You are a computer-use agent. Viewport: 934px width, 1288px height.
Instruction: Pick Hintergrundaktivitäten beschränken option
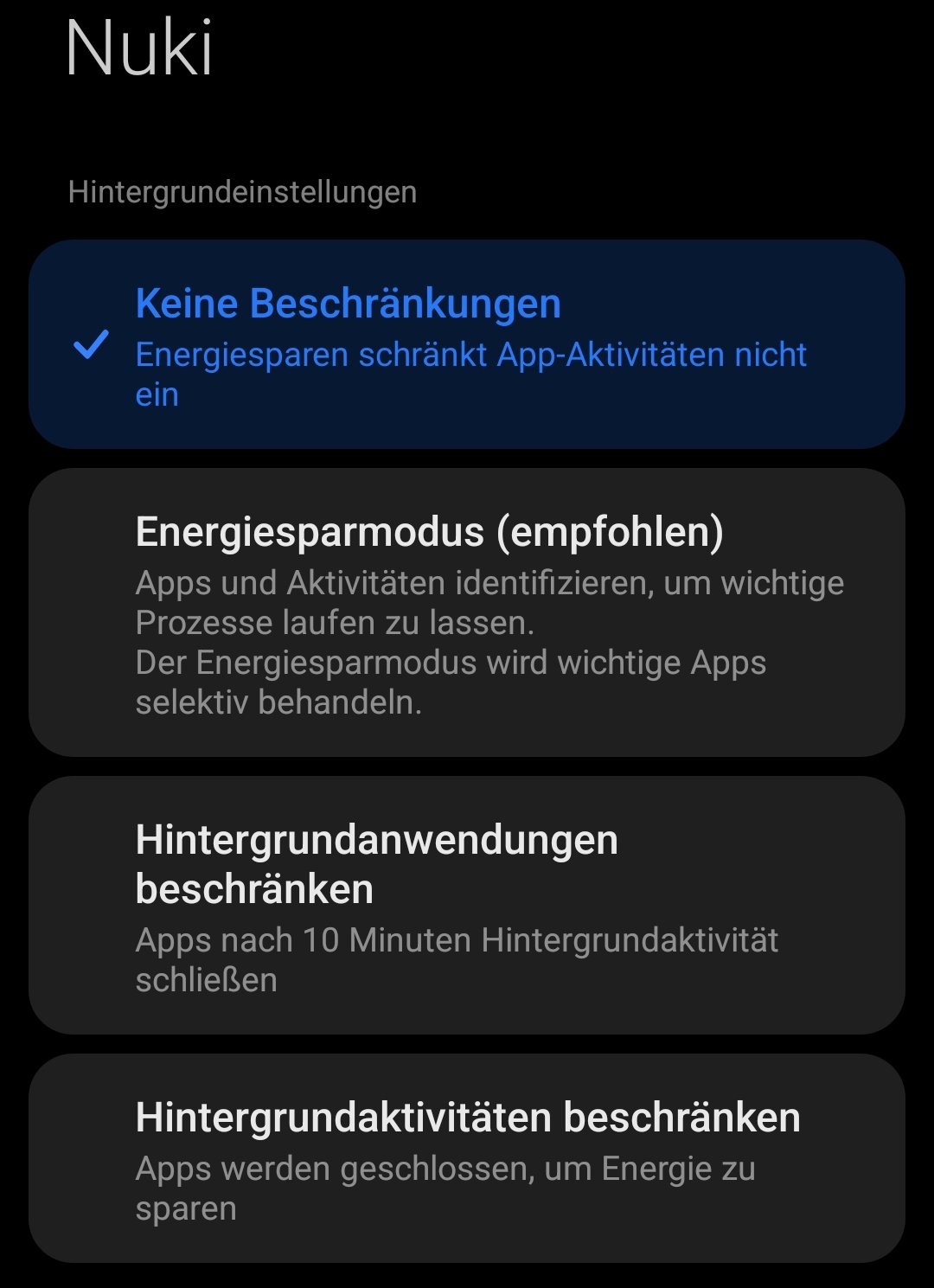coord(467,1157)
